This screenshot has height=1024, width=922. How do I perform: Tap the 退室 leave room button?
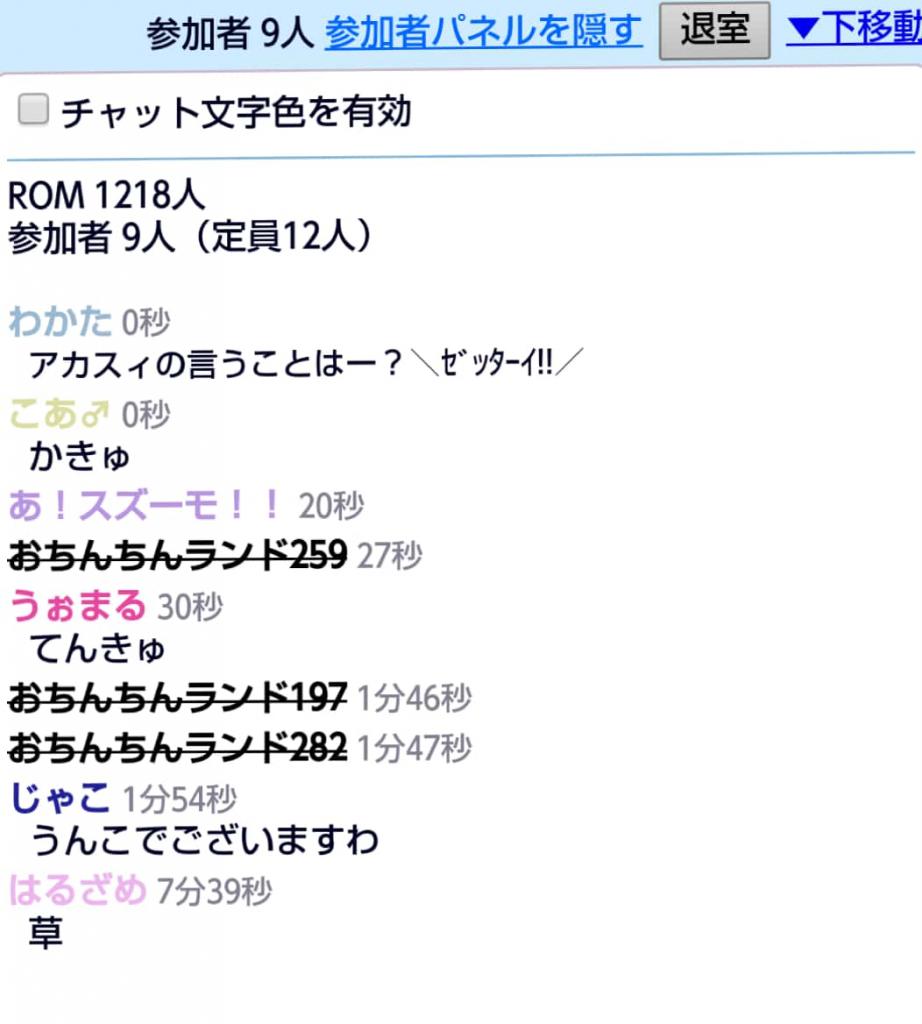tap(714, 30)
